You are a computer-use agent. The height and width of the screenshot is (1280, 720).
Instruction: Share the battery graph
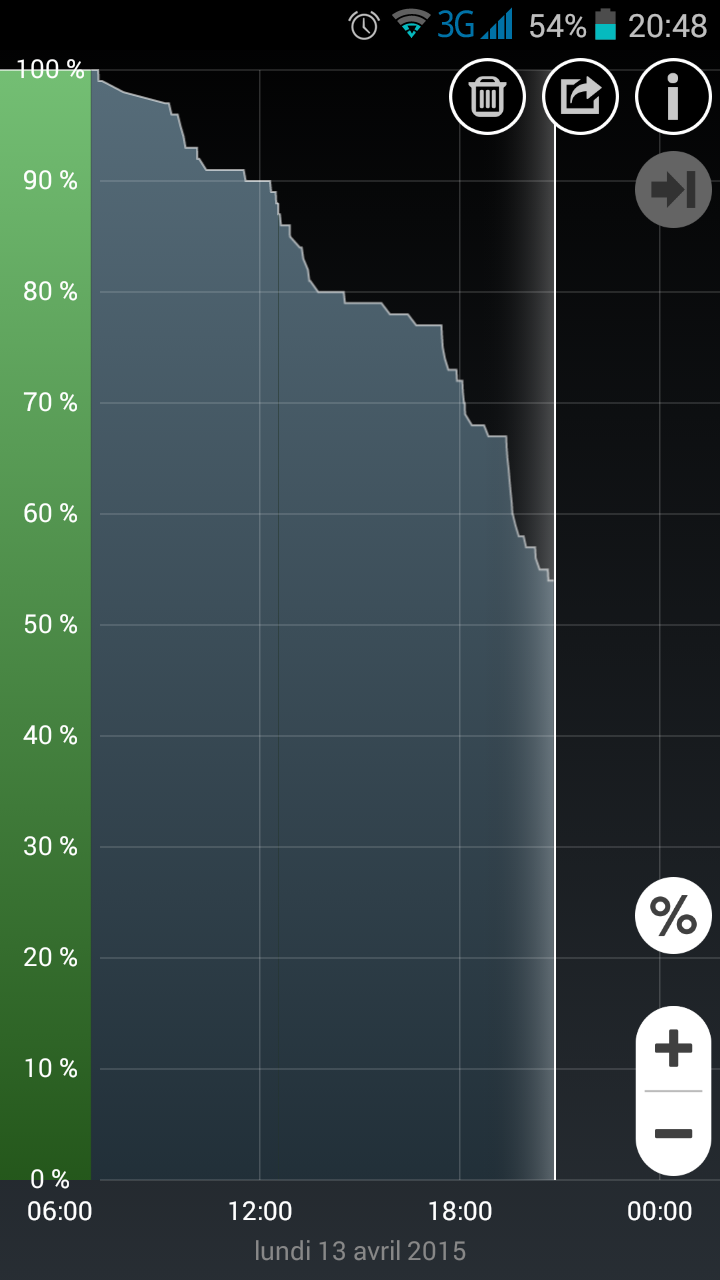pos(580,96)
